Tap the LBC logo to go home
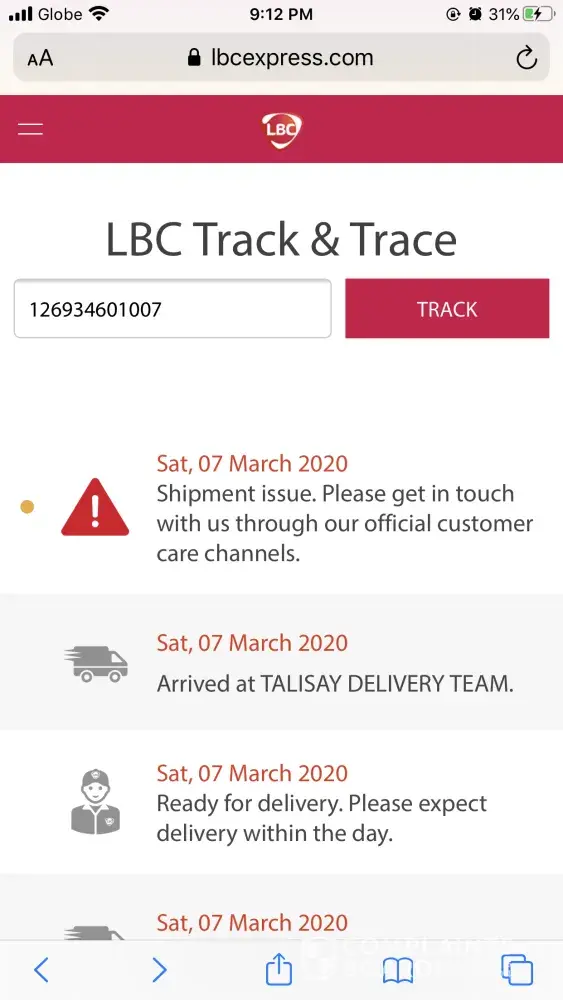This screenshot has width=563, height=1000. (x=281, y=129)
